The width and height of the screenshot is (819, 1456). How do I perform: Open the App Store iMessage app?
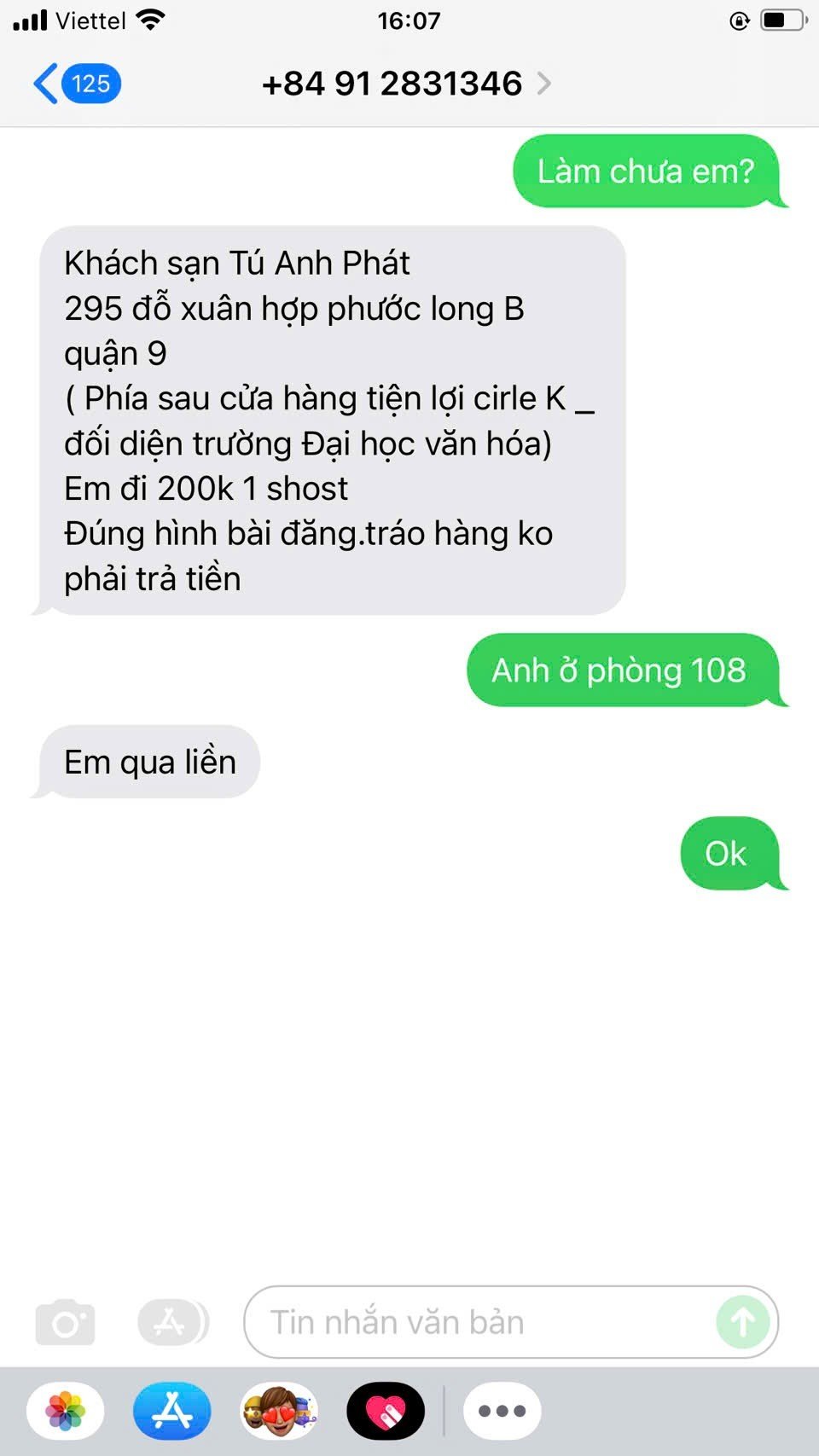coord(171,1411)
